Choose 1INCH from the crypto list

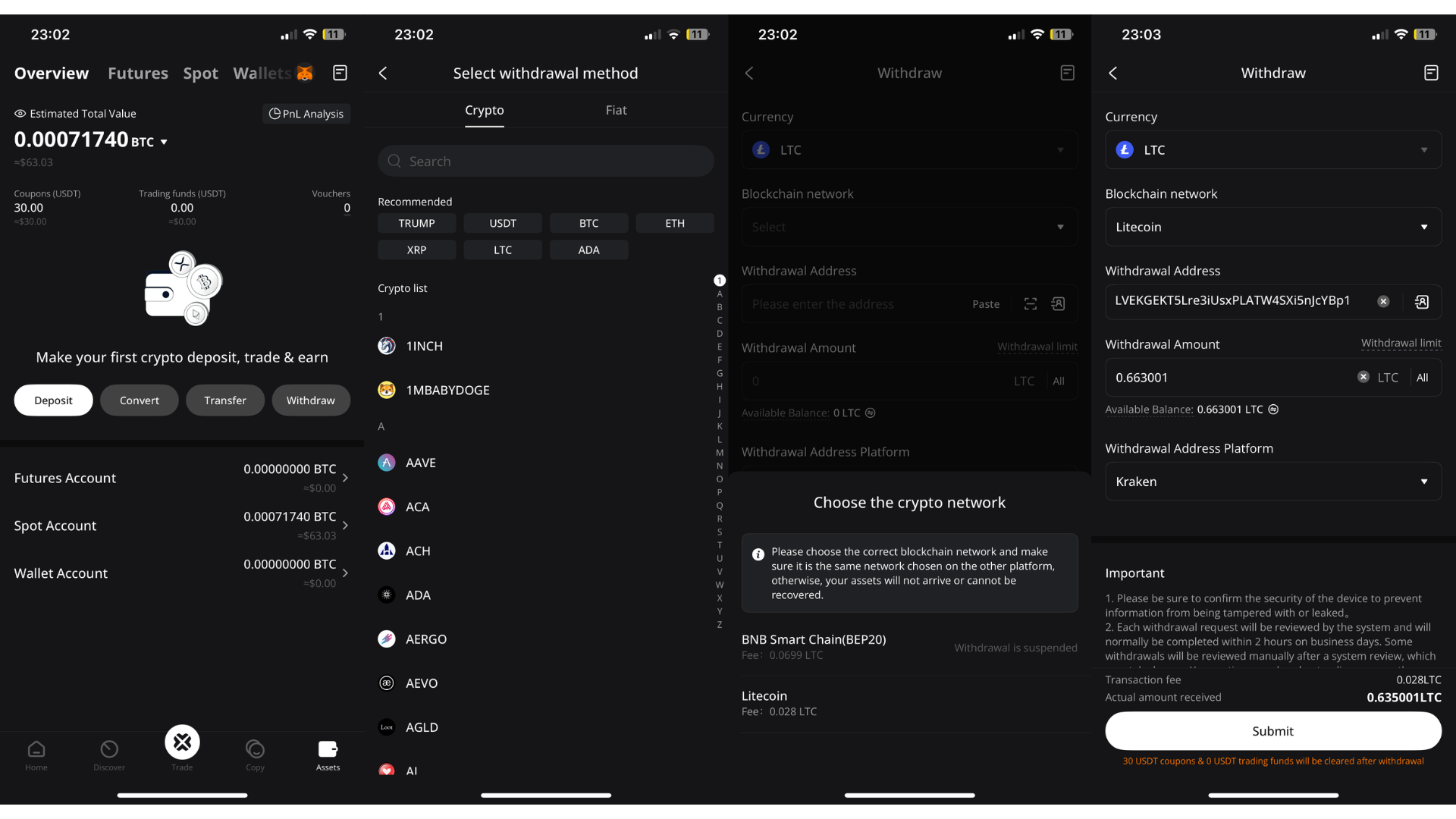pyautogui.click(x=424, y=347)
